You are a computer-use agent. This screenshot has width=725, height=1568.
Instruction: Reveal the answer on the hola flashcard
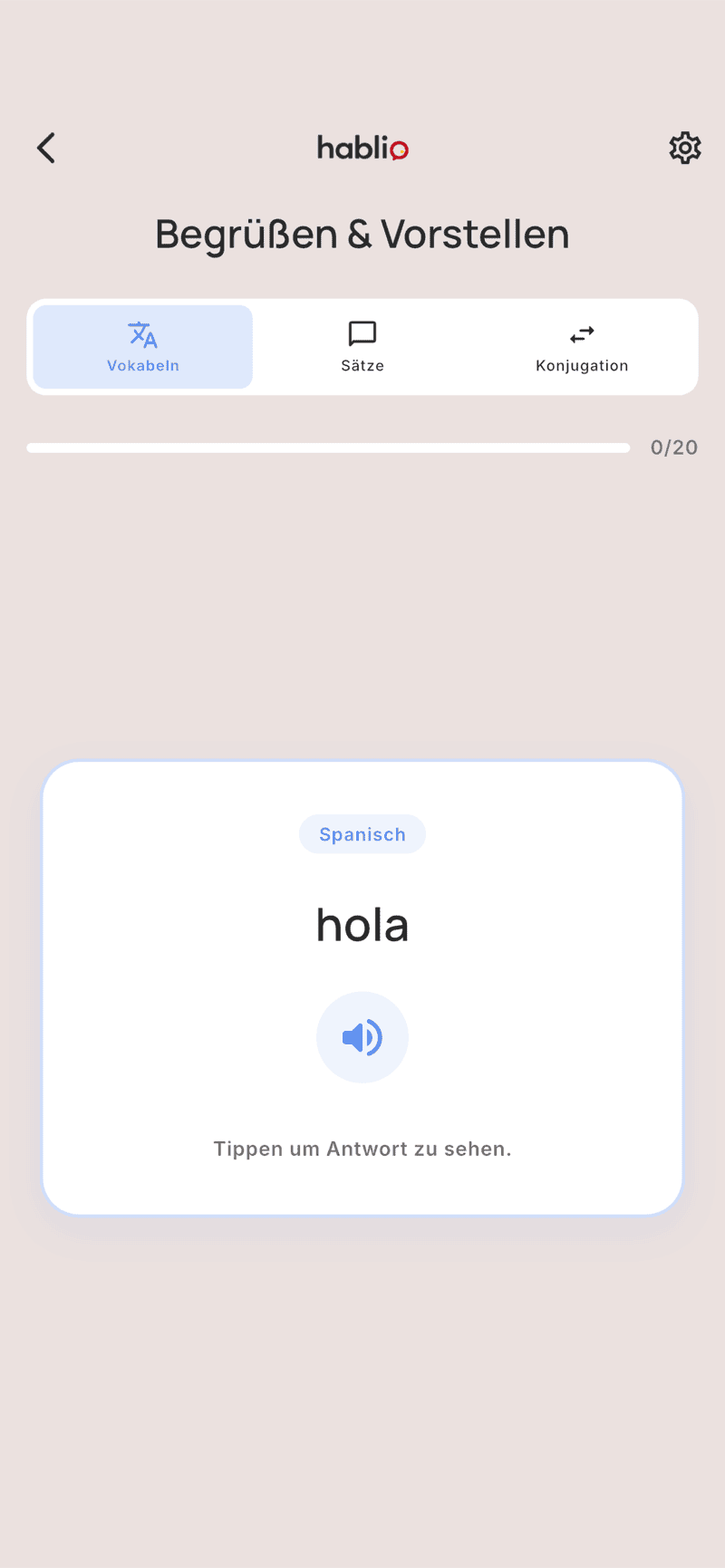[362, 1148]
